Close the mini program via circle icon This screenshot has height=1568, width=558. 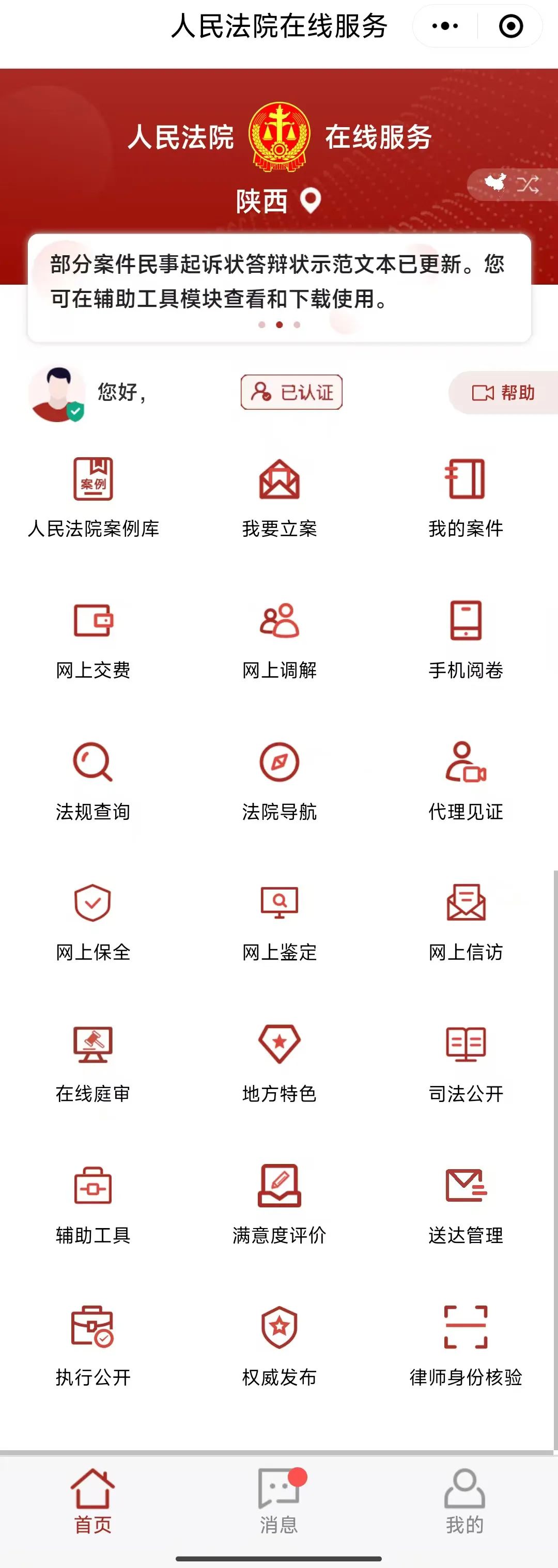[x=510, y=26]
